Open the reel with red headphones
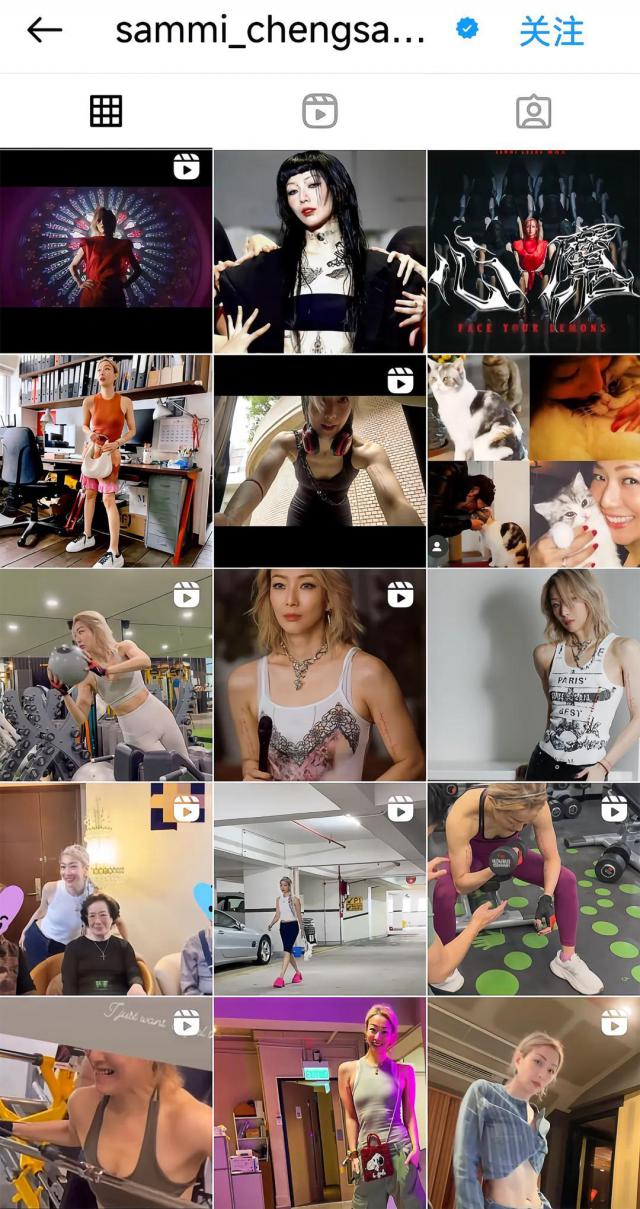640x1209 pixels. coord(320,461)
